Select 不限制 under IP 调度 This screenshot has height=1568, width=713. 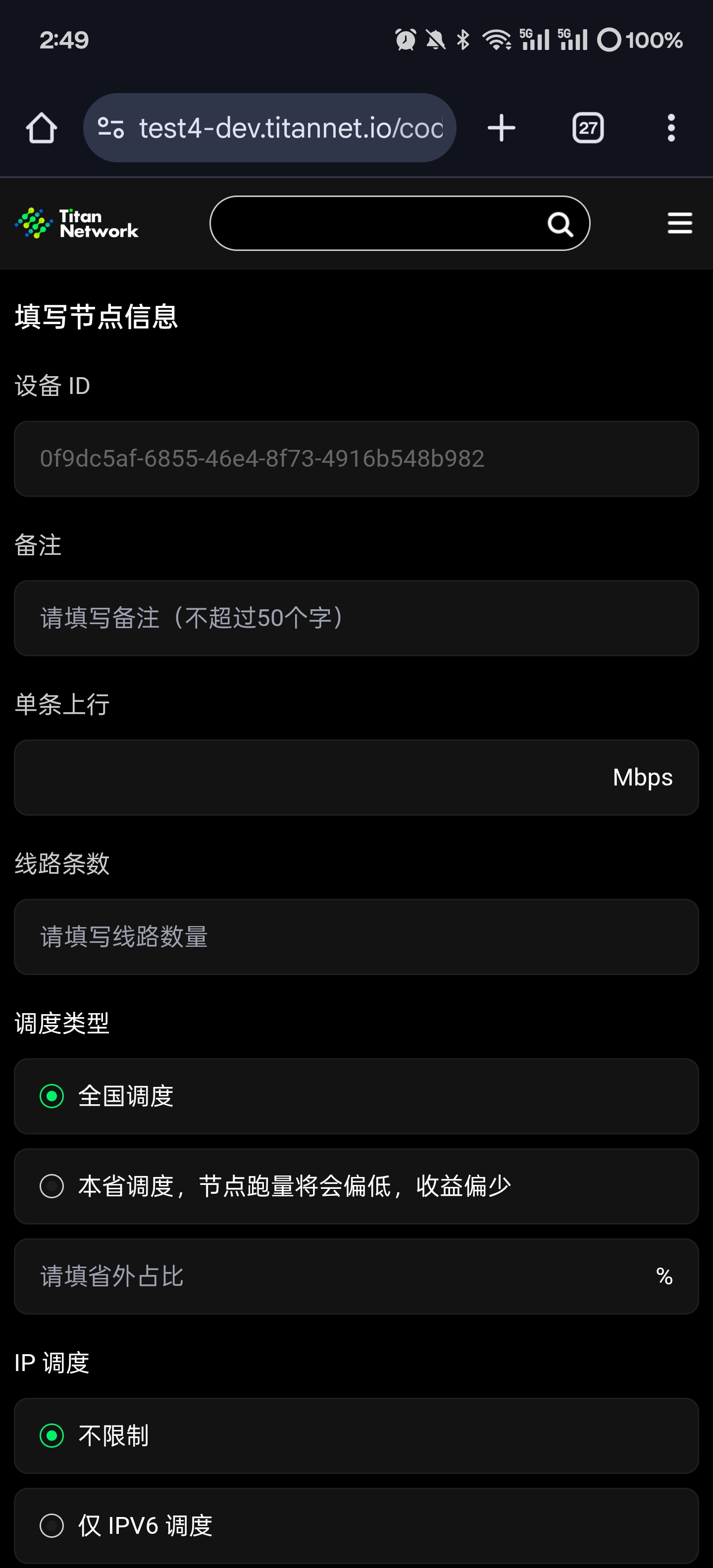pyautogui.click(x=52, y=1436)
